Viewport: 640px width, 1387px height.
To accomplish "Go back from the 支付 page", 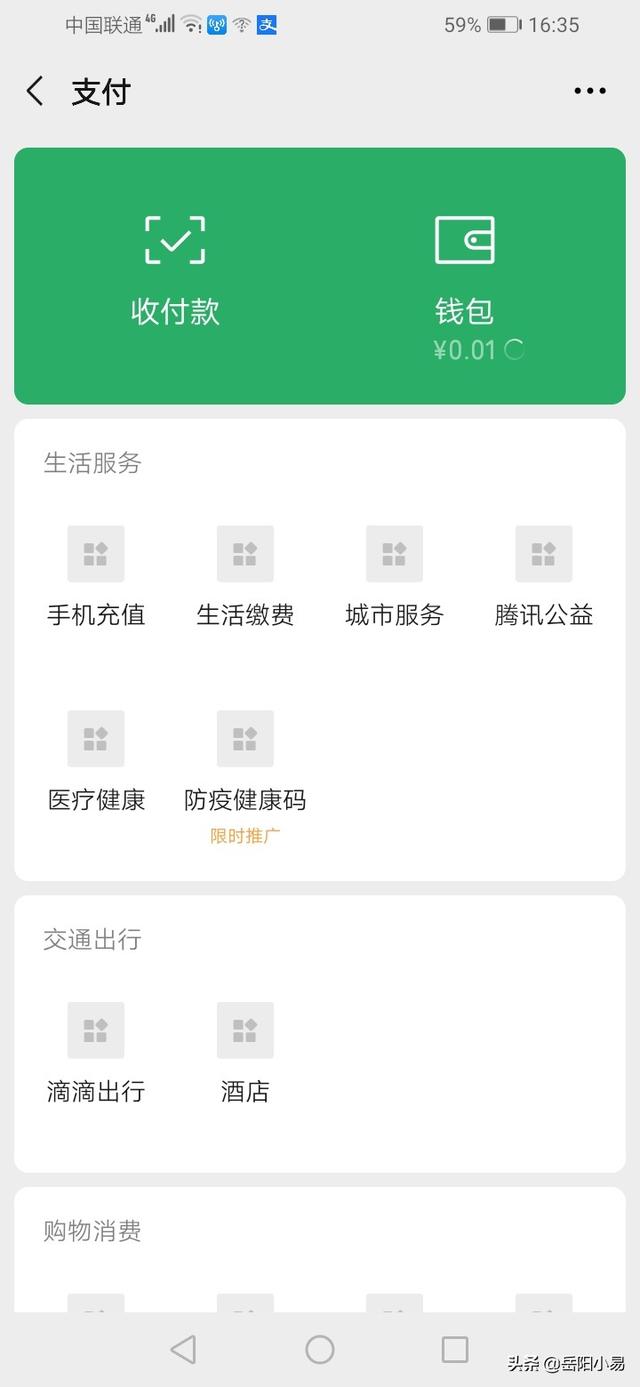I will pos(35,92).
